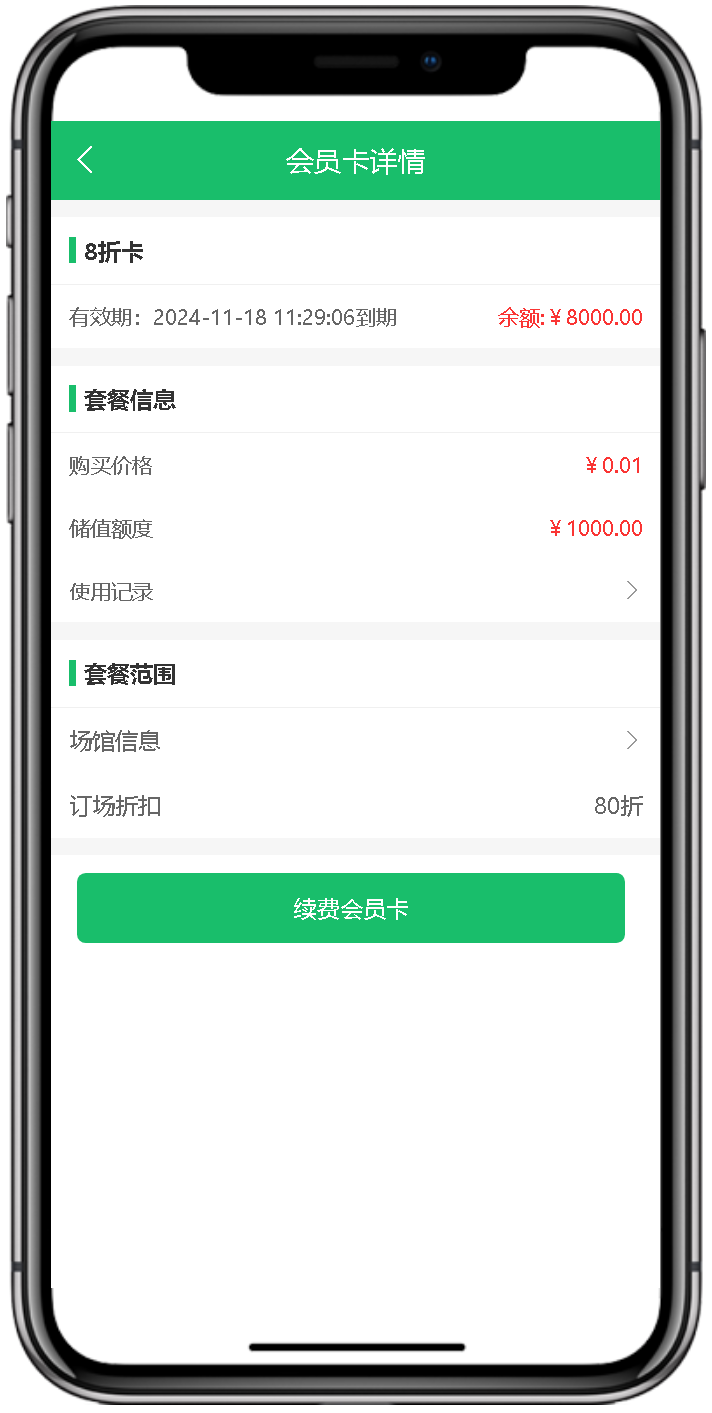
Task: Go back from 会员卡详情 page
Action: (x=86, y=160)
